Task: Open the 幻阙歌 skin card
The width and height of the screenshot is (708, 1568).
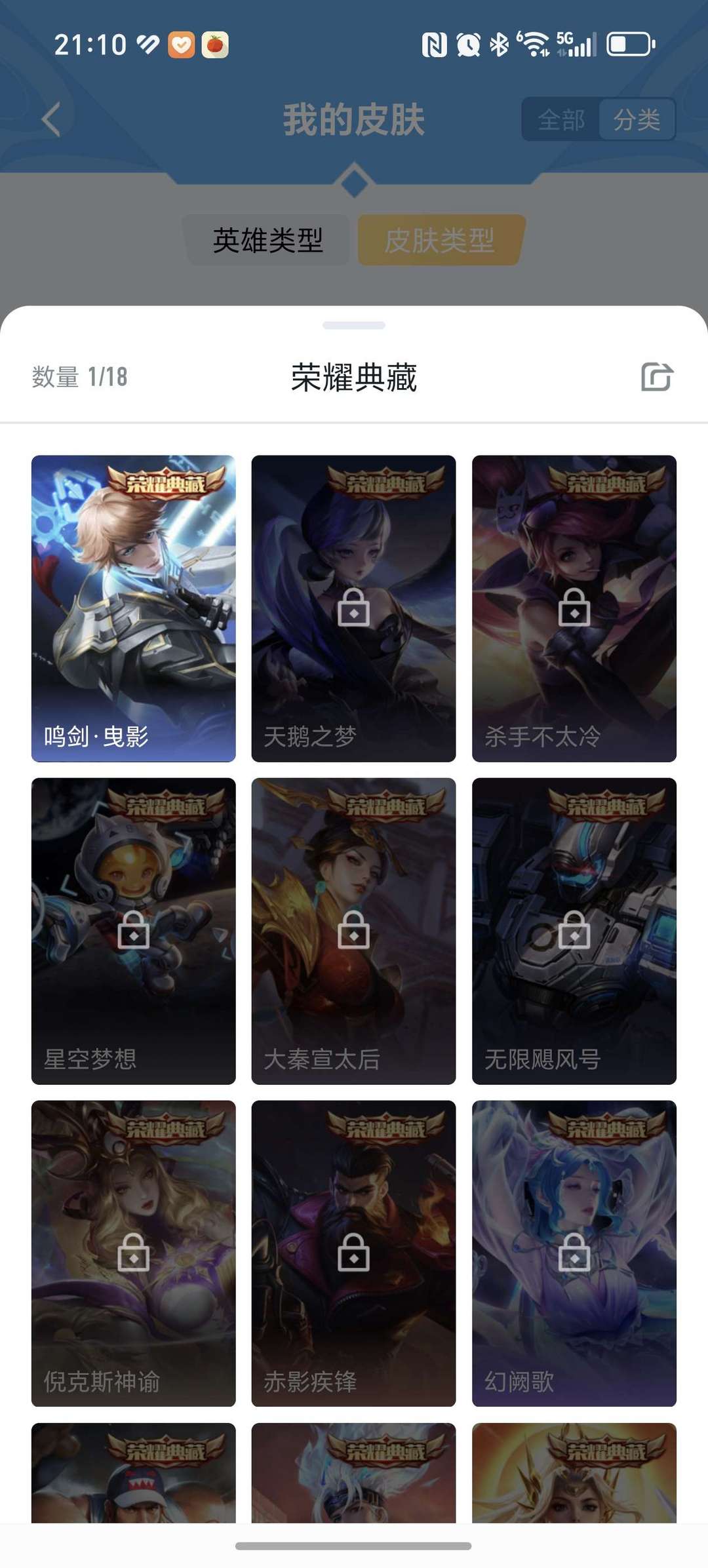Action: pyautogui.click(x=574, y=1253)
